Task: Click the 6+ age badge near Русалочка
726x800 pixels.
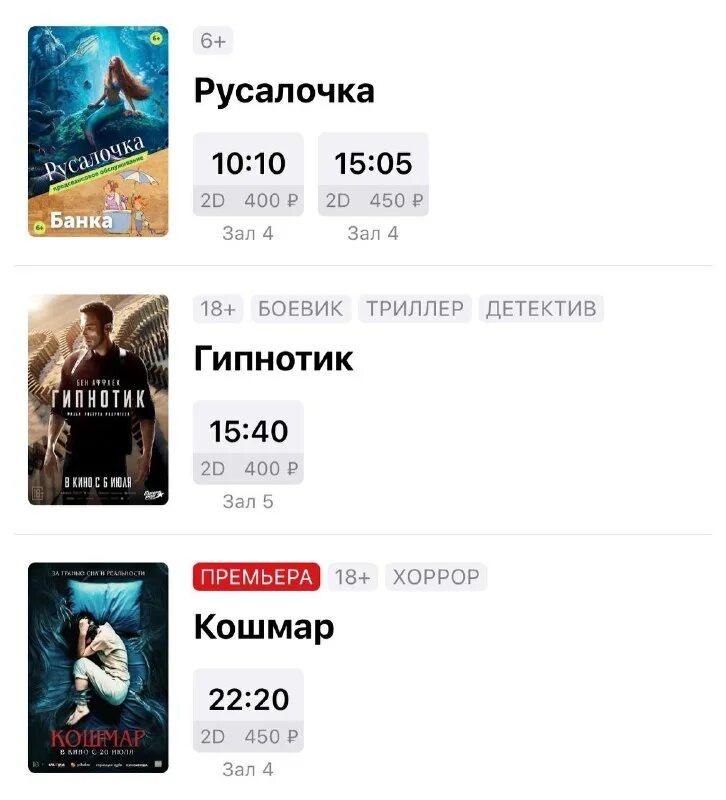Action: [213, 40]
